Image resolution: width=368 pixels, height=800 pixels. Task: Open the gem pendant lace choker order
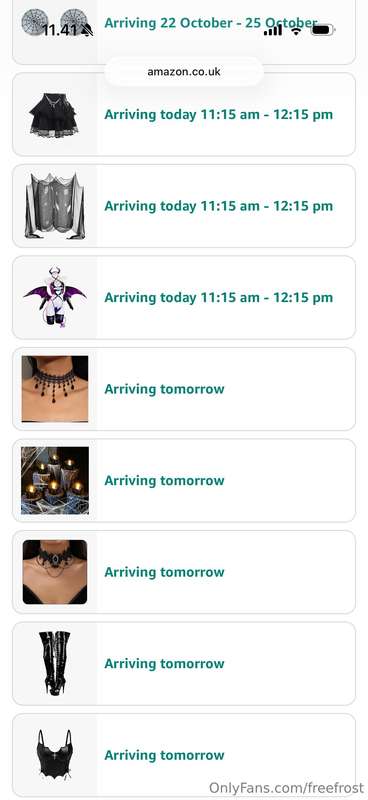(184, 572)
